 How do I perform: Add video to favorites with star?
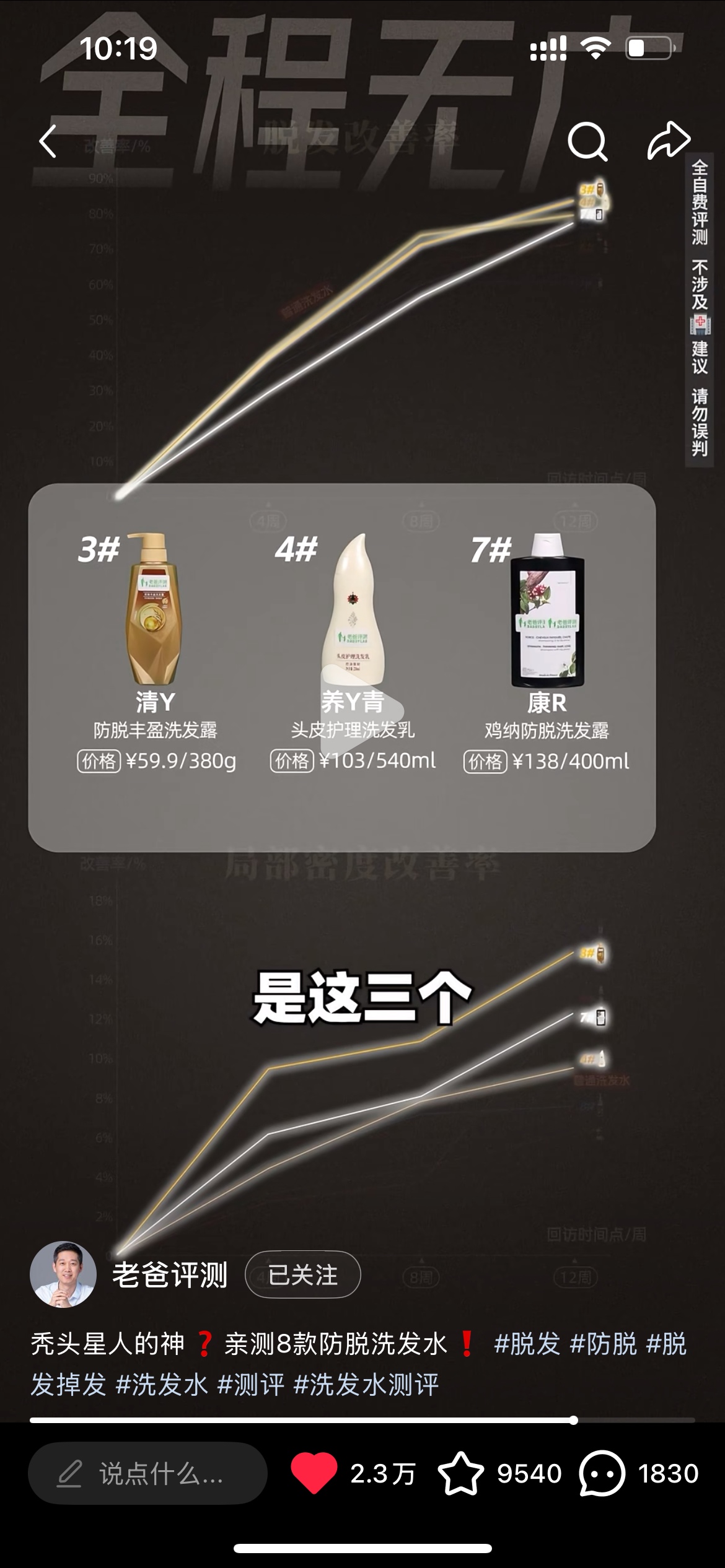460,1474
